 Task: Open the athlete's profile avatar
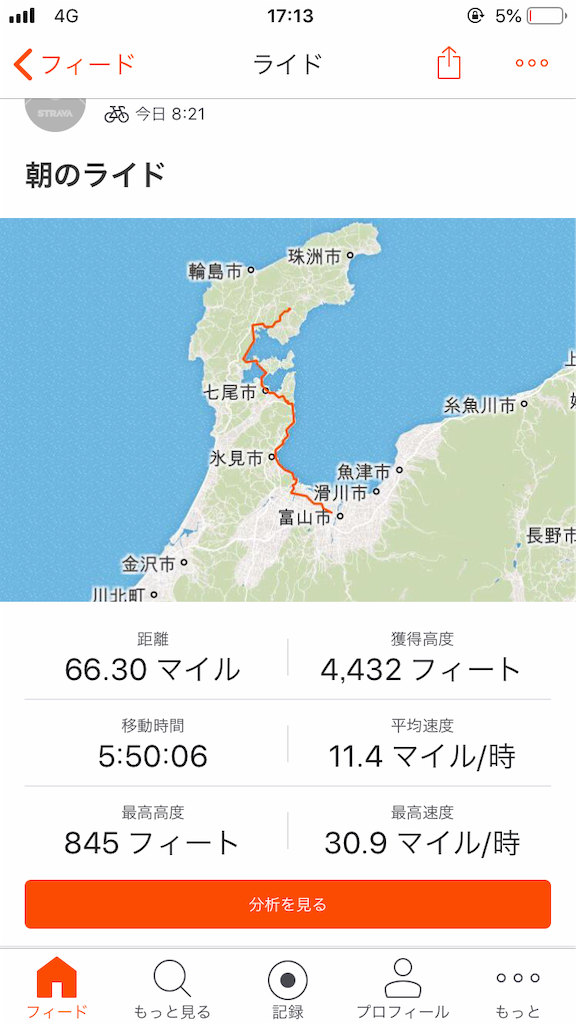[x=56, y=114]
